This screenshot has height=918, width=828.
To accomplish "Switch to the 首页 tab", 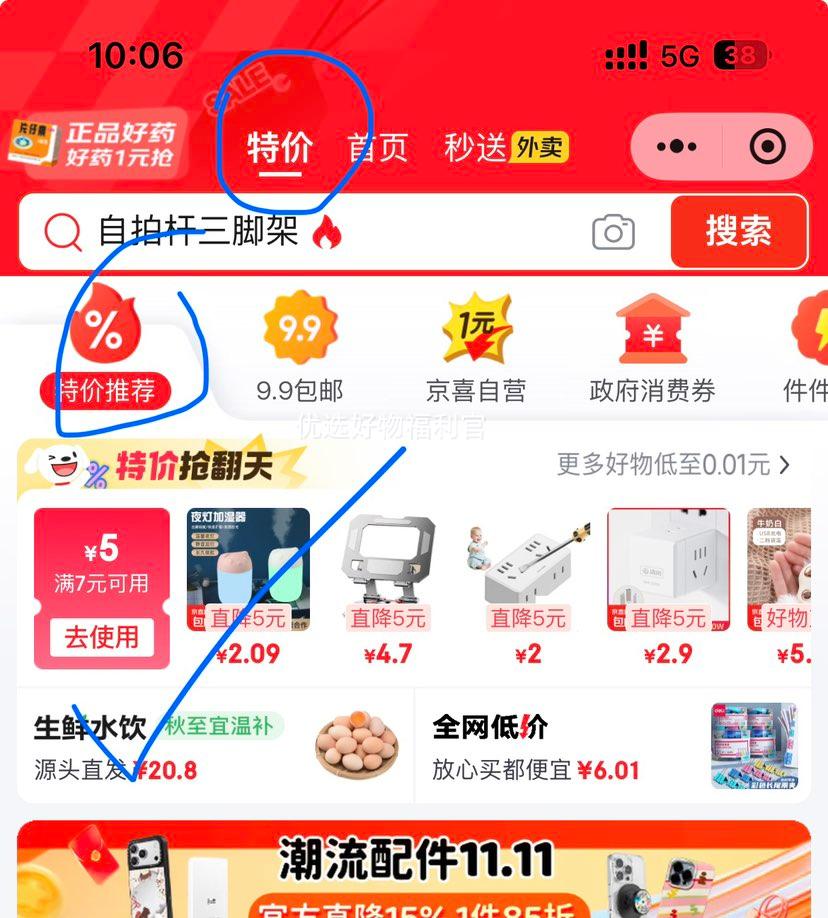I will (x=378, y=148).
